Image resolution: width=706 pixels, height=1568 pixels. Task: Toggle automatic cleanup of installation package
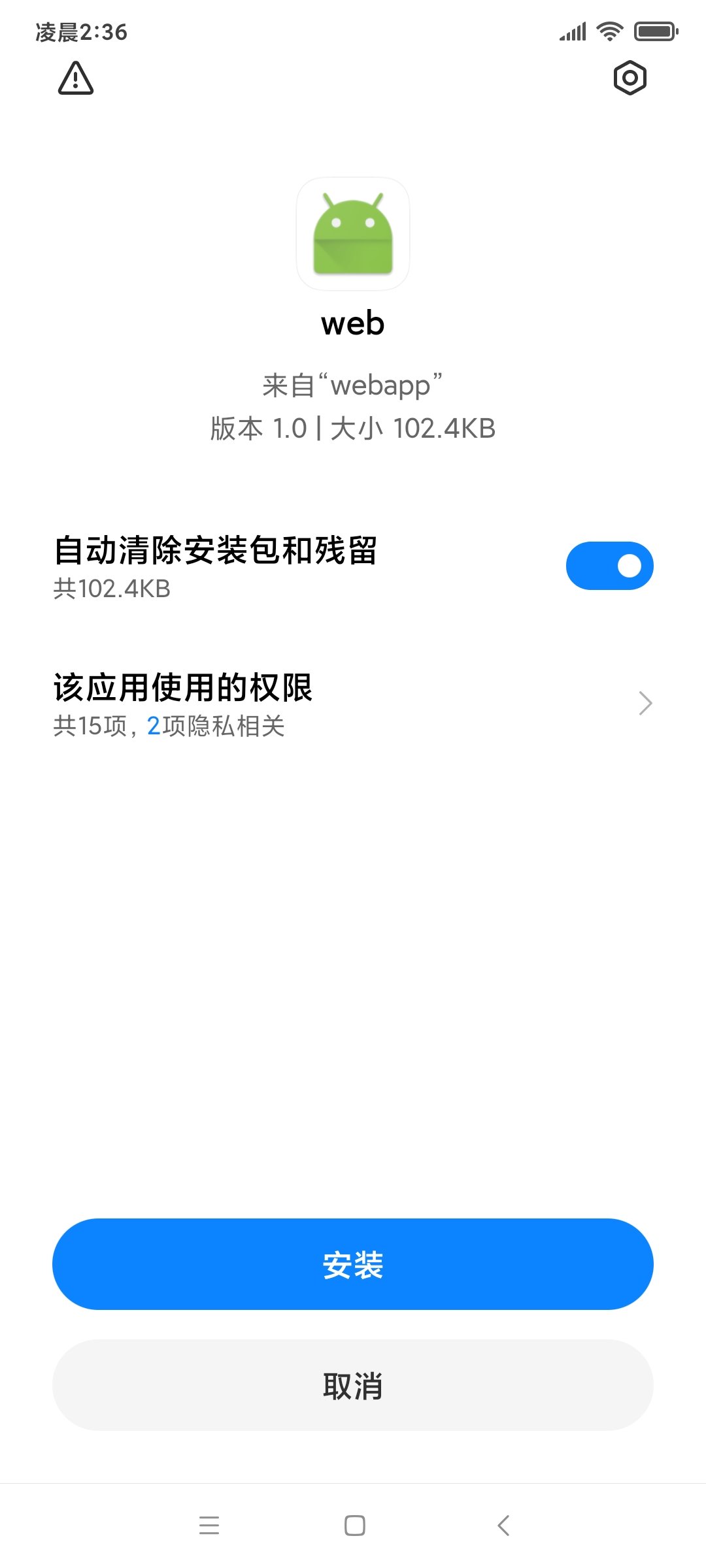609,564
